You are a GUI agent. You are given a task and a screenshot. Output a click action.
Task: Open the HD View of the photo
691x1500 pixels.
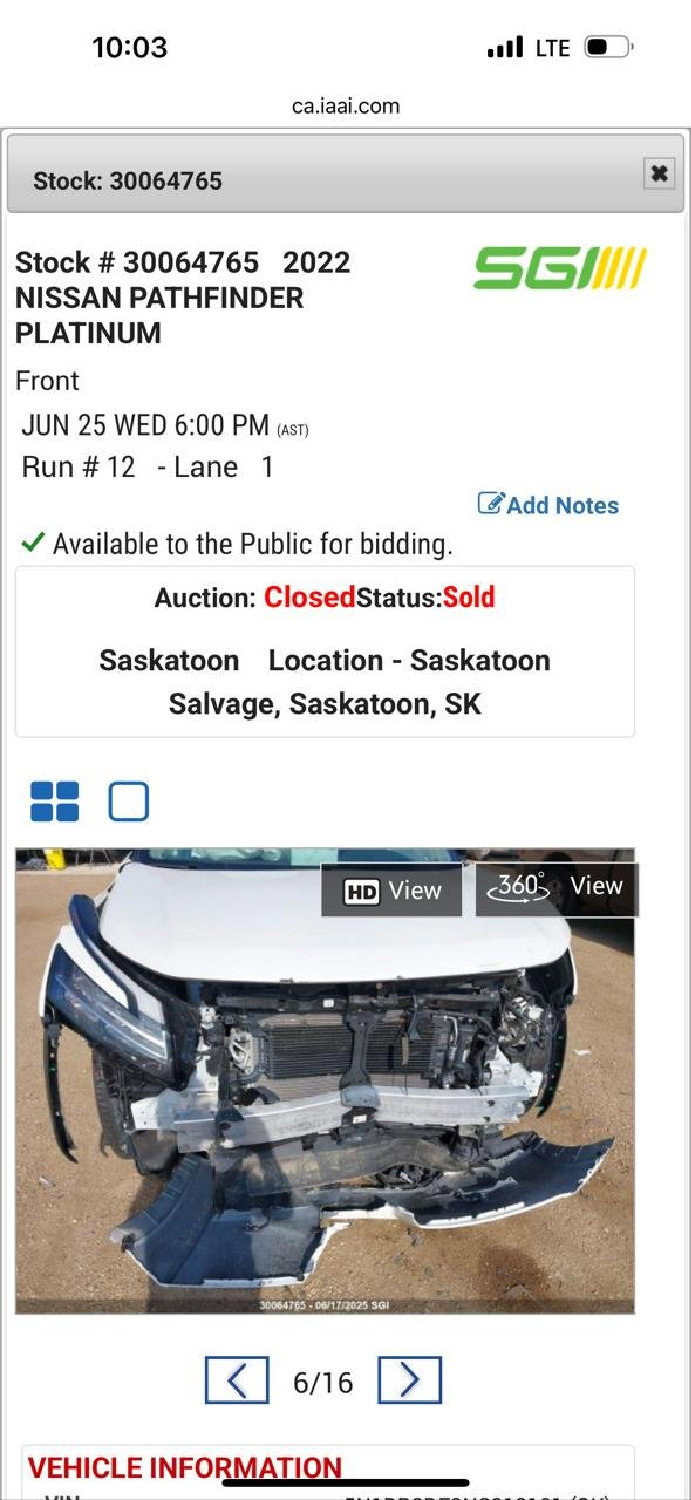(392, 891)
